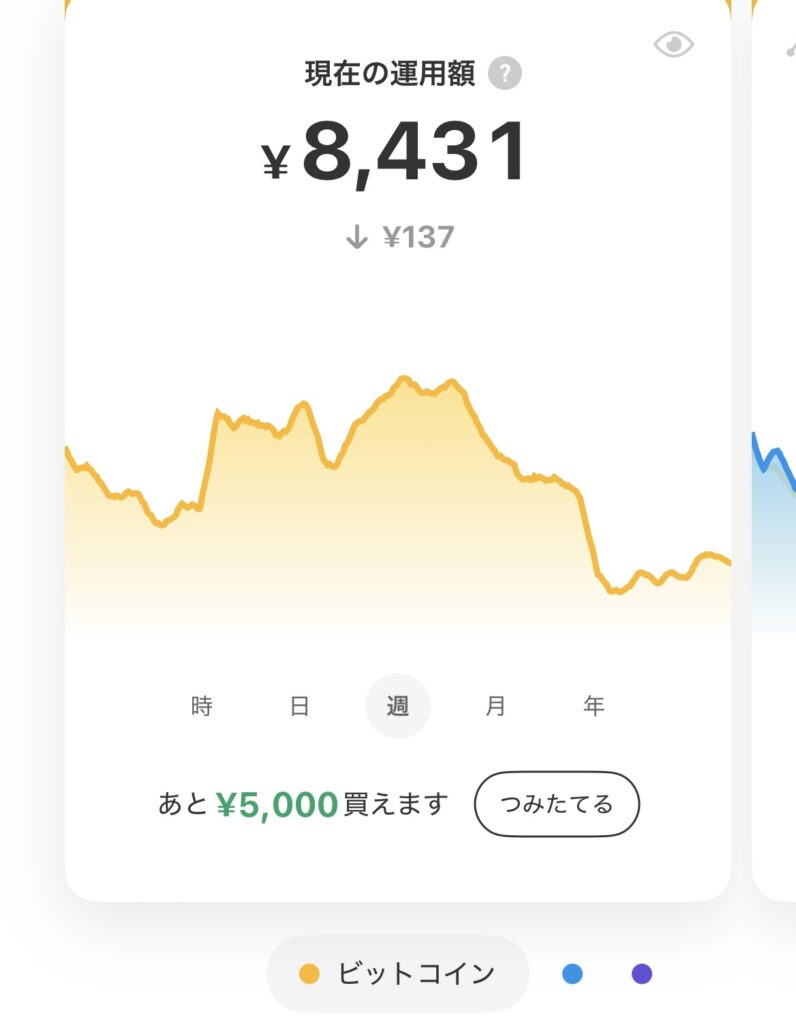Switch chart to 時 range

tap(201, 706)
